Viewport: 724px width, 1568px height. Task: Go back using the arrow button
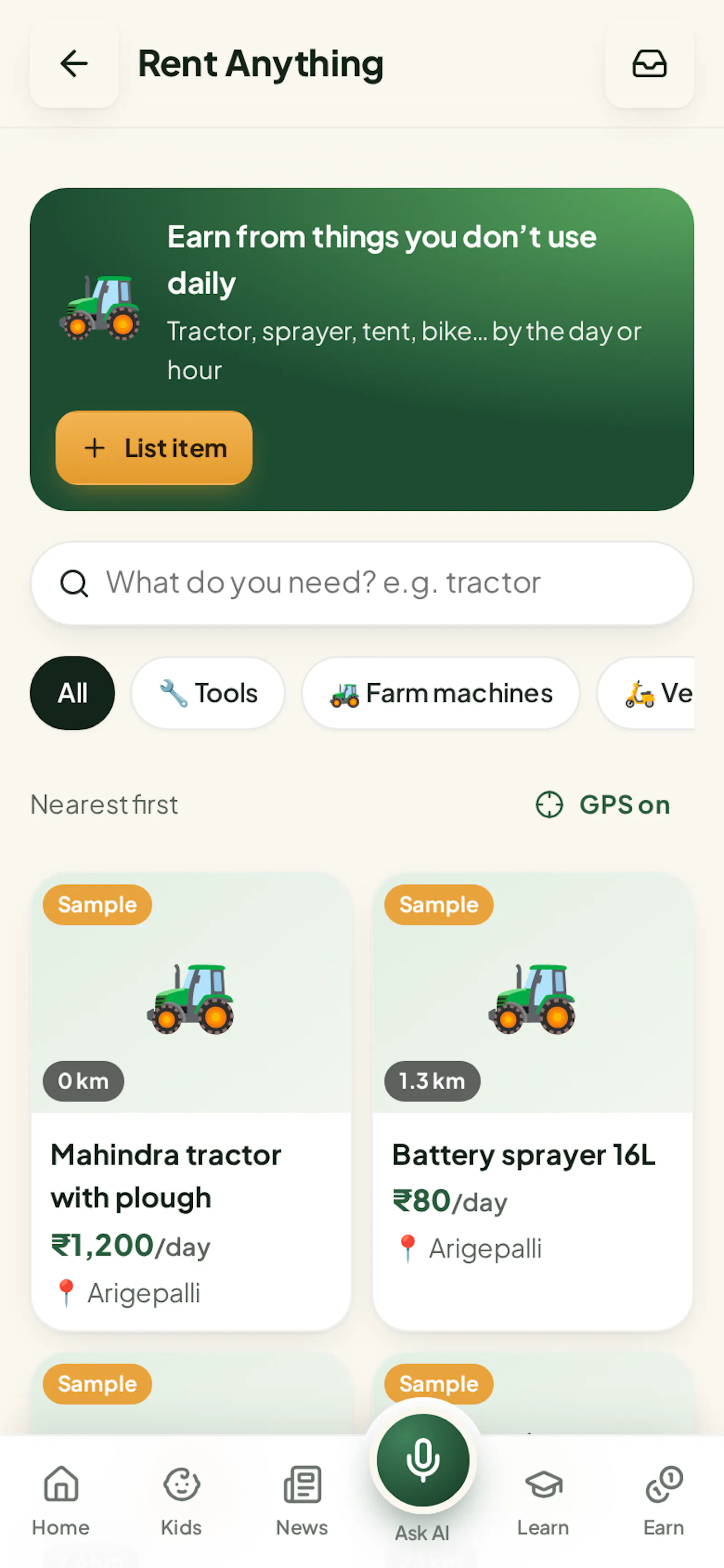point(74,63)
